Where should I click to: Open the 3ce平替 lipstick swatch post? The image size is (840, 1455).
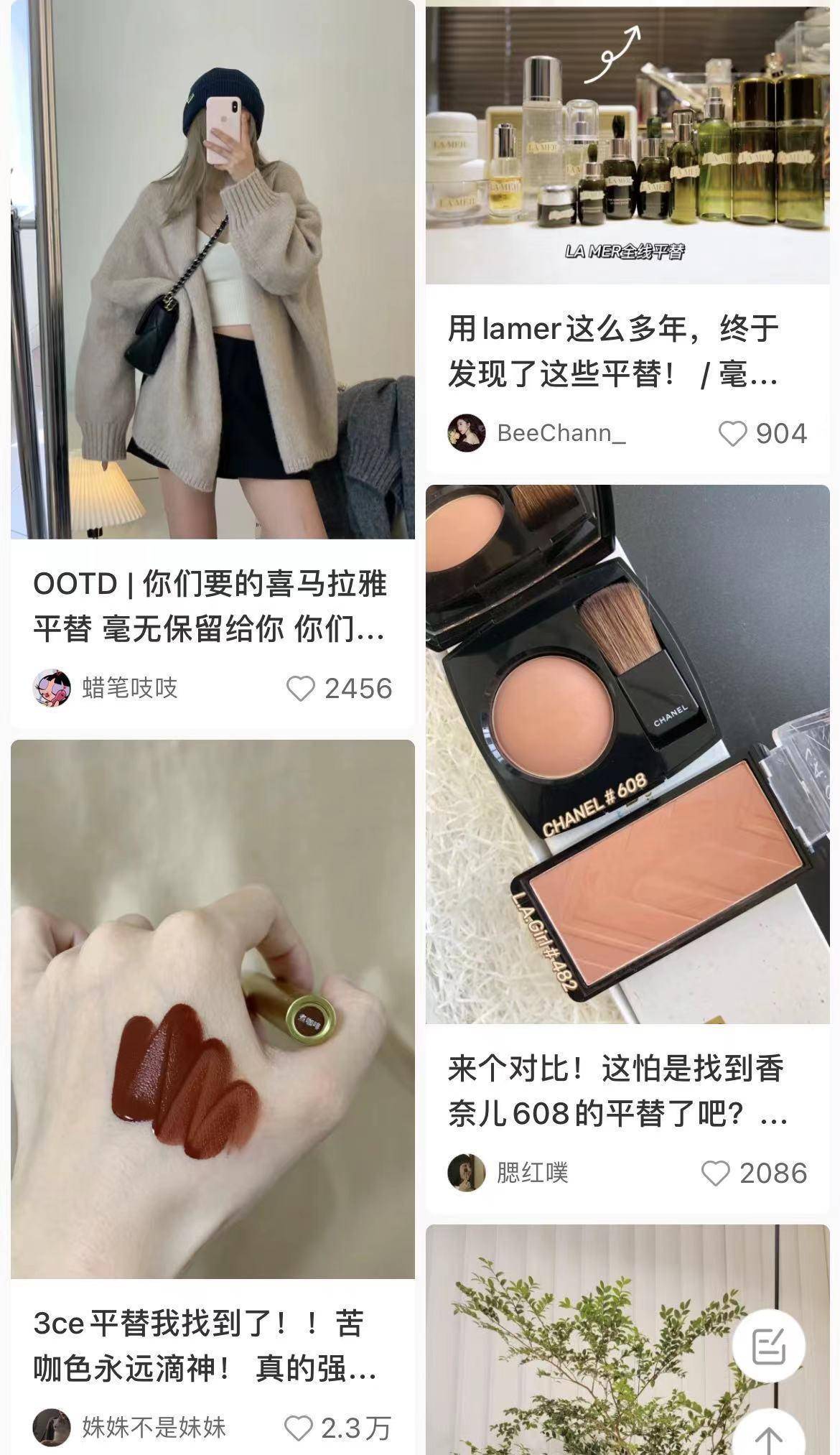click(213, 1005)
